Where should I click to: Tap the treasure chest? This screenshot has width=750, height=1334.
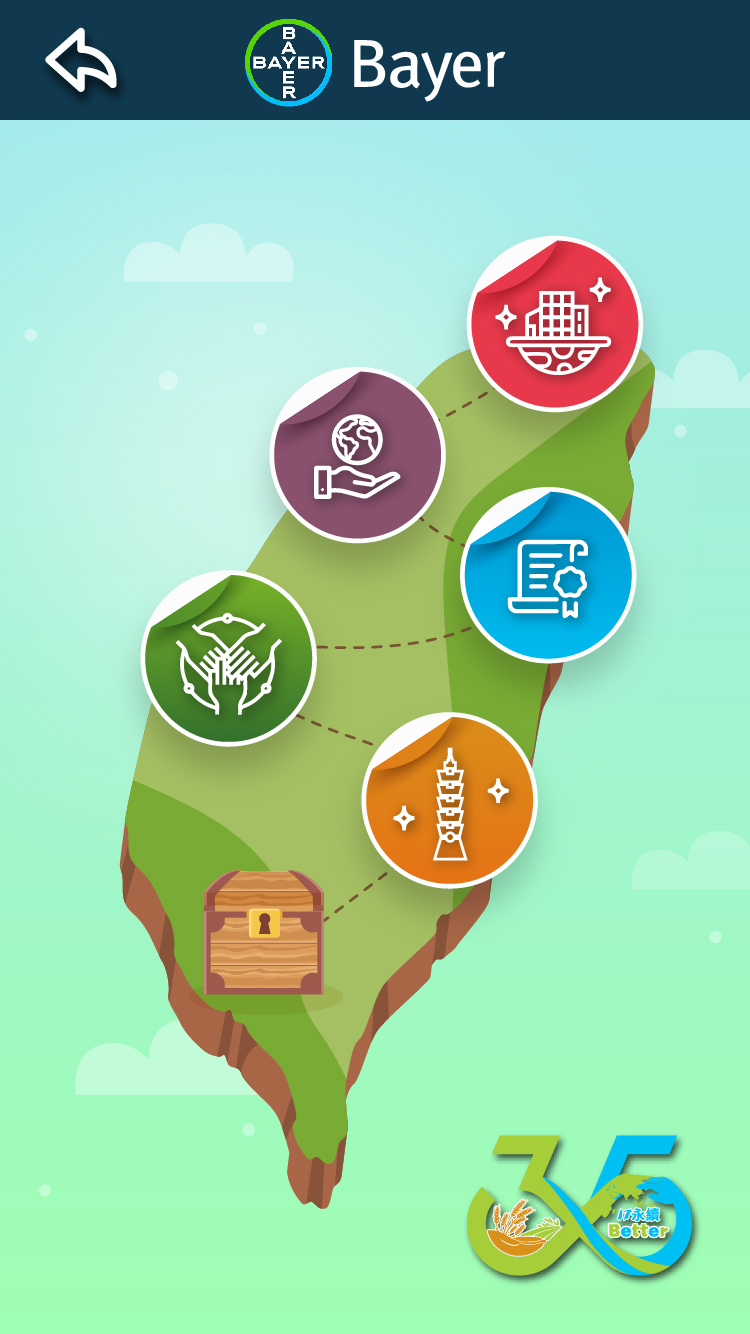(x=264, y=932)
